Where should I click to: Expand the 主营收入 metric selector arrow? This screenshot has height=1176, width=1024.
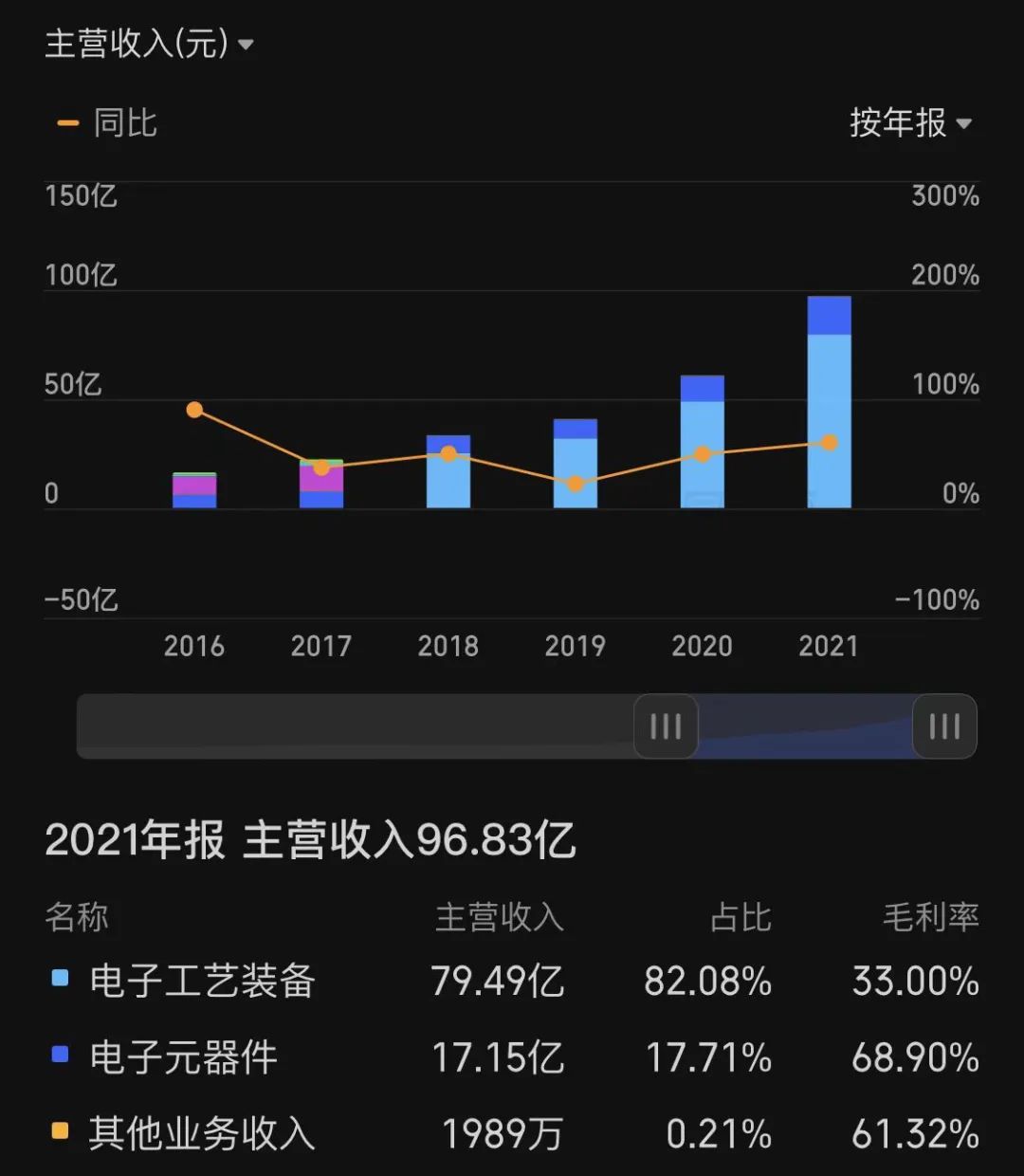click(x=245, y=44)
